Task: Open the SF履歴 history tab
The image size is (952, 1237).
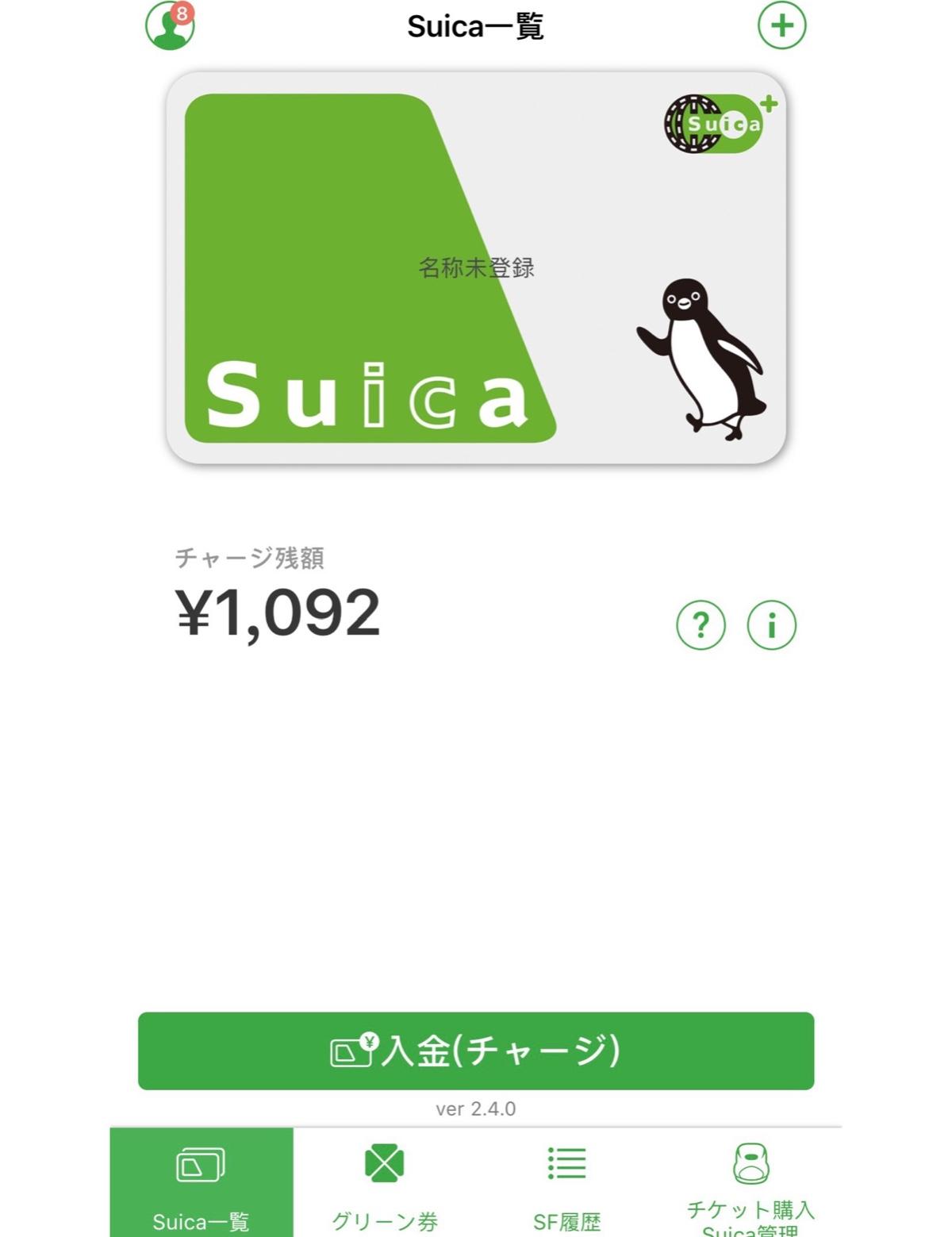Action: click(x=566, y=1184)
